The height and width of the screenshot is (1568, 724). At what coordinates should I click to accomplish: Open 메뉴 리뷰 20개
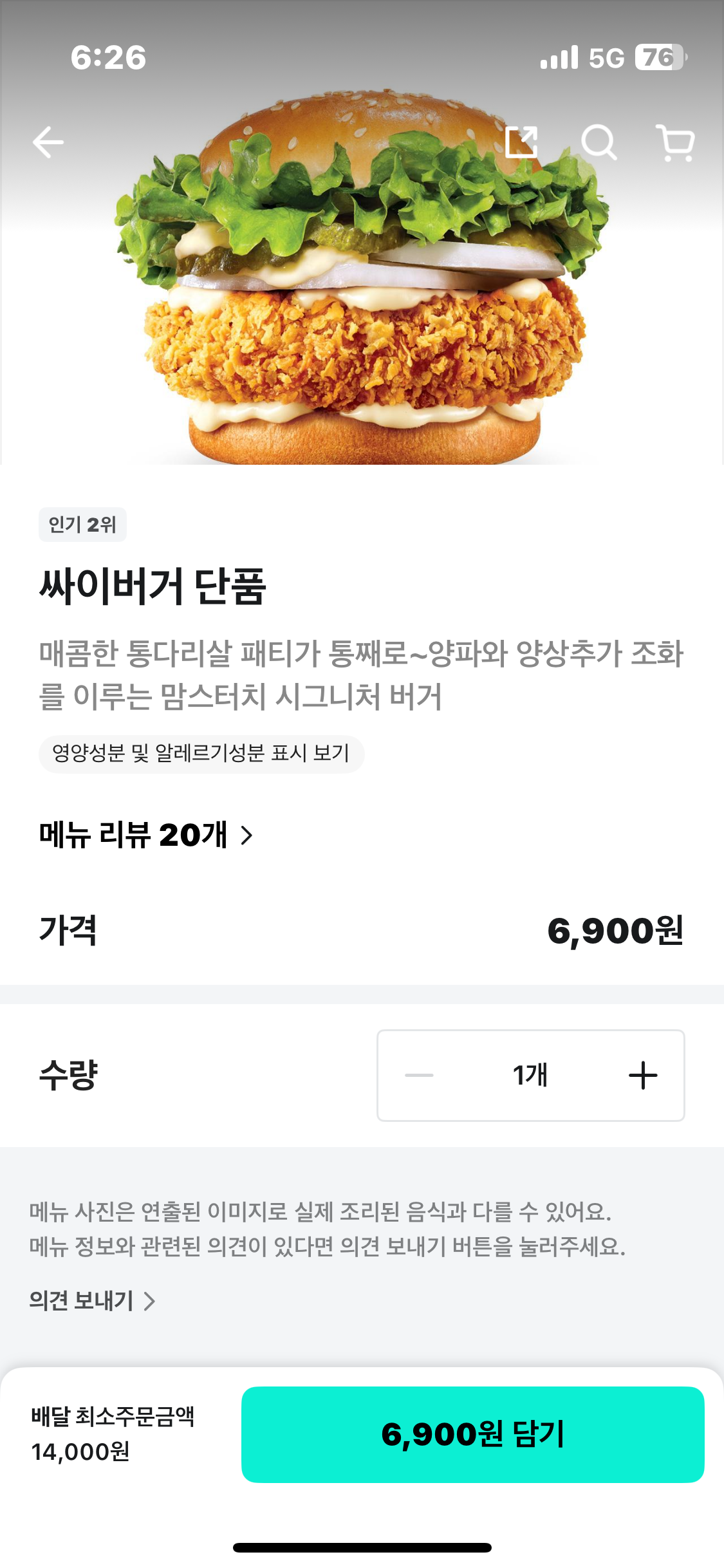(x=145, y=835)
